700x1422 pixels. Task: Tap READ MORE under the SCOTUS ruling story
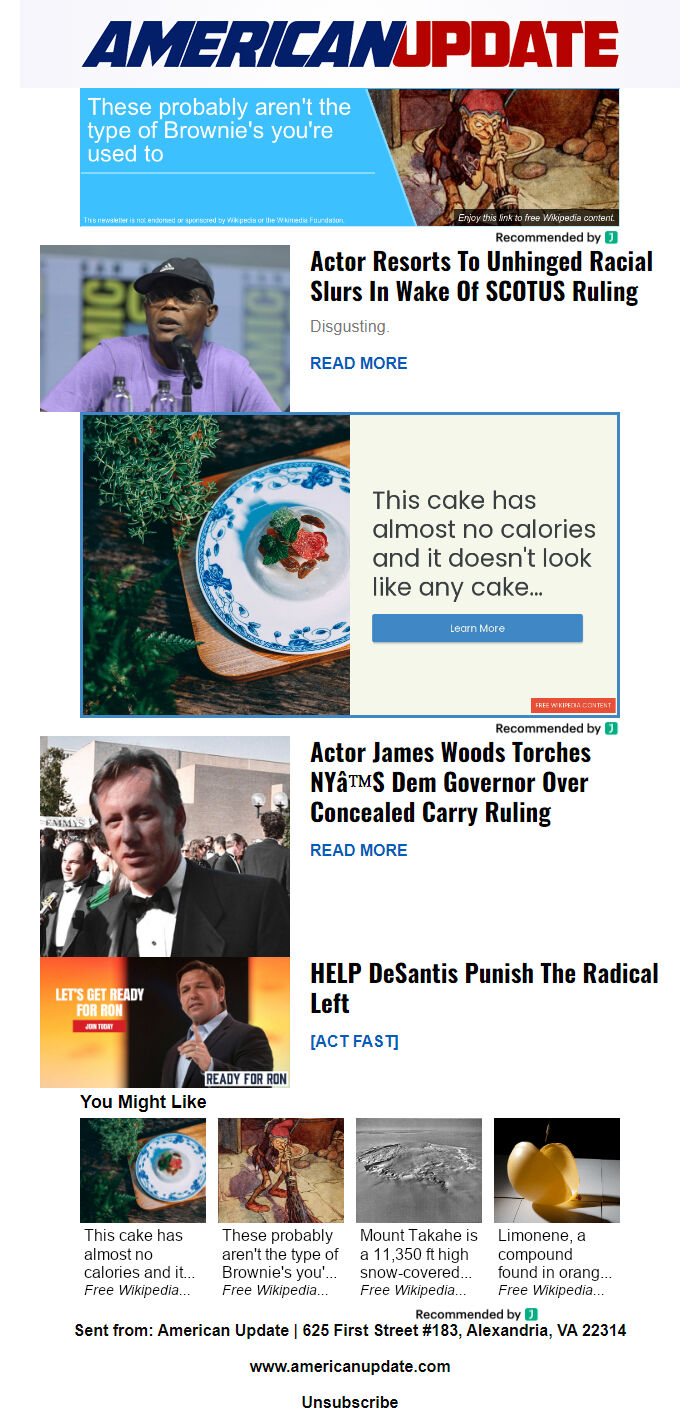point(358,364)
